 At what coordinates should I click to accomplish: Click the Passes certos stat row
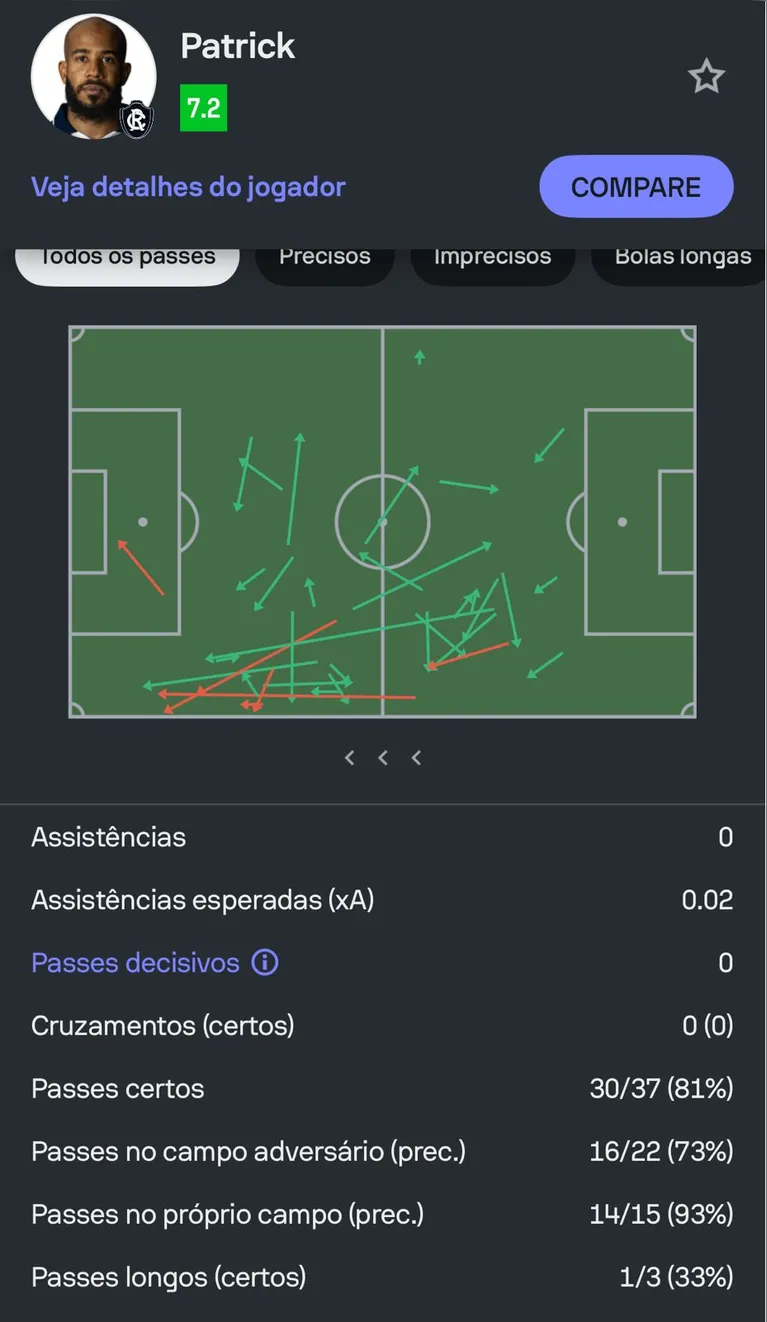tap(383, 1088)
